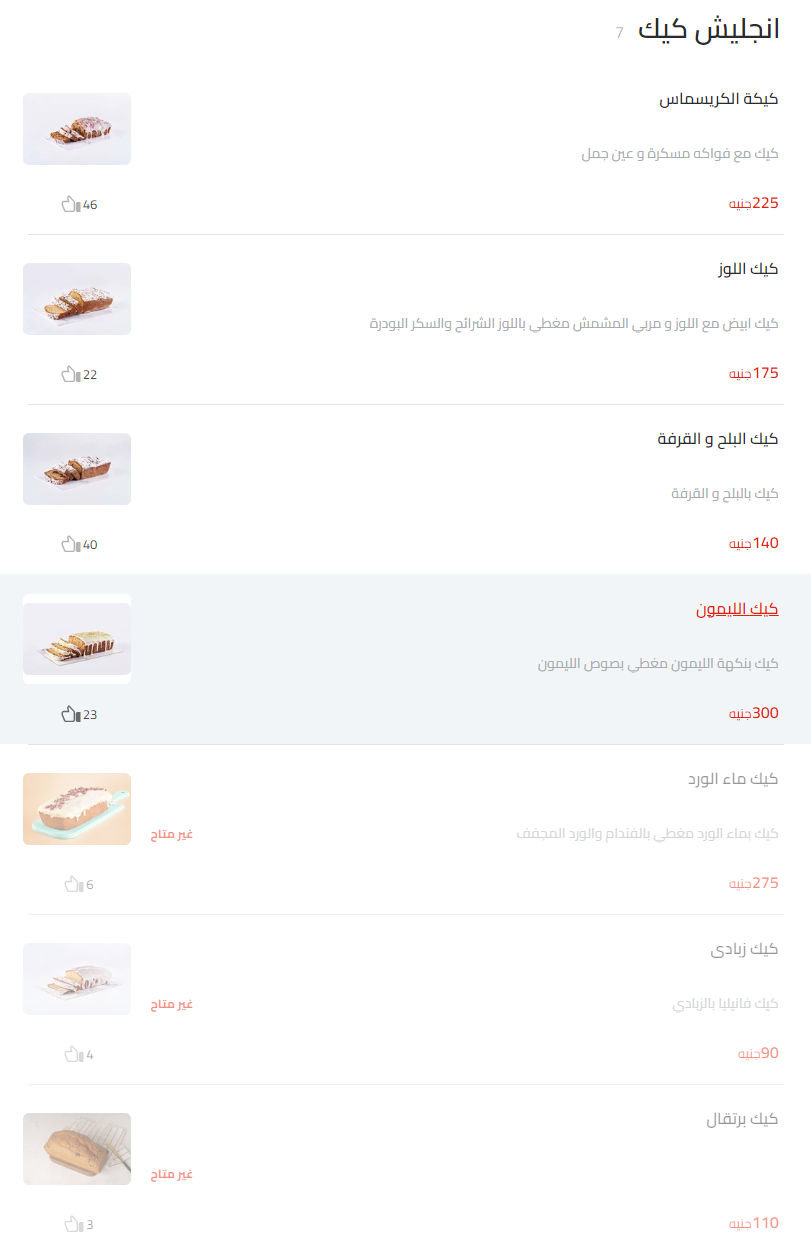This screenshot has height=1249, width=811.
Task: Click the غير متاح label on كيك ماء الورد
Action: pyautogui.click(x=170, y=833)
